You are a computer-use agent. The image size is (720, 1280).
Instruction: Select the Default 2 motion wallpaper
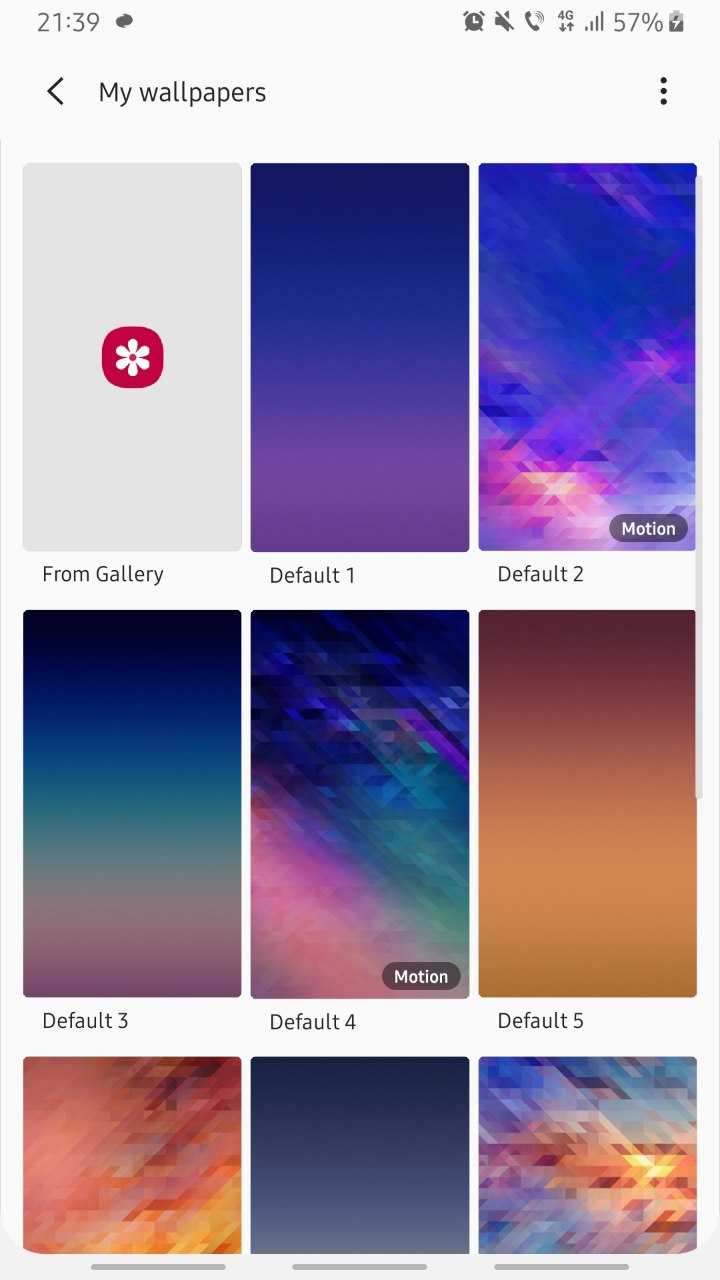pos(587,357)
